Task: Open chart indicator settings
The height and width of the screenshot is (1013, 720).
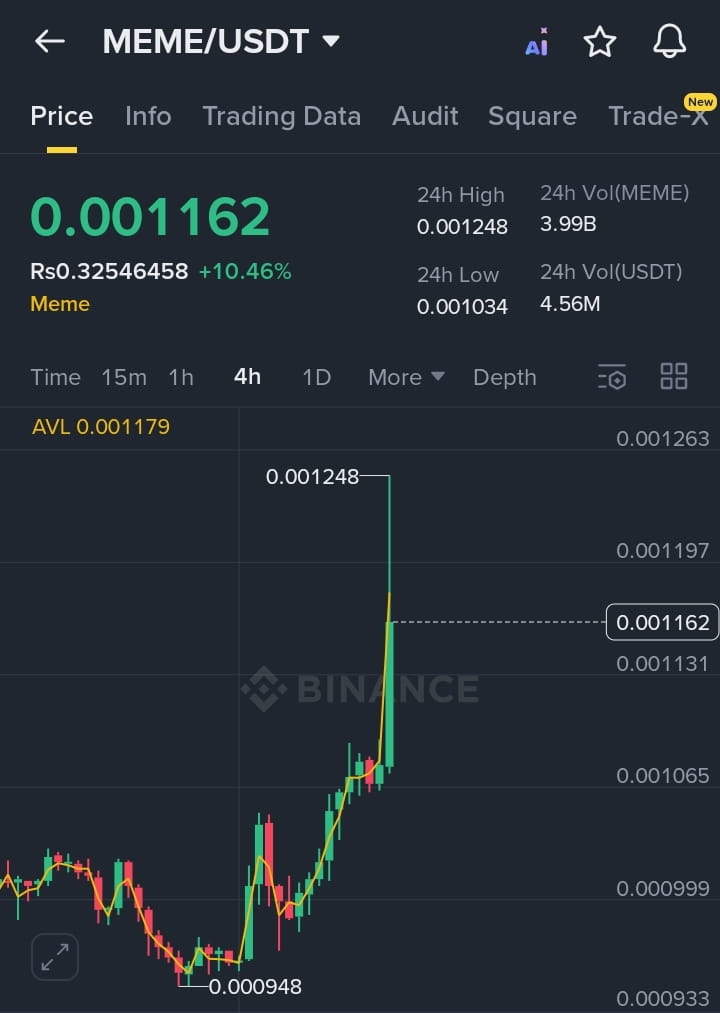Action: (x=611, y=377)
